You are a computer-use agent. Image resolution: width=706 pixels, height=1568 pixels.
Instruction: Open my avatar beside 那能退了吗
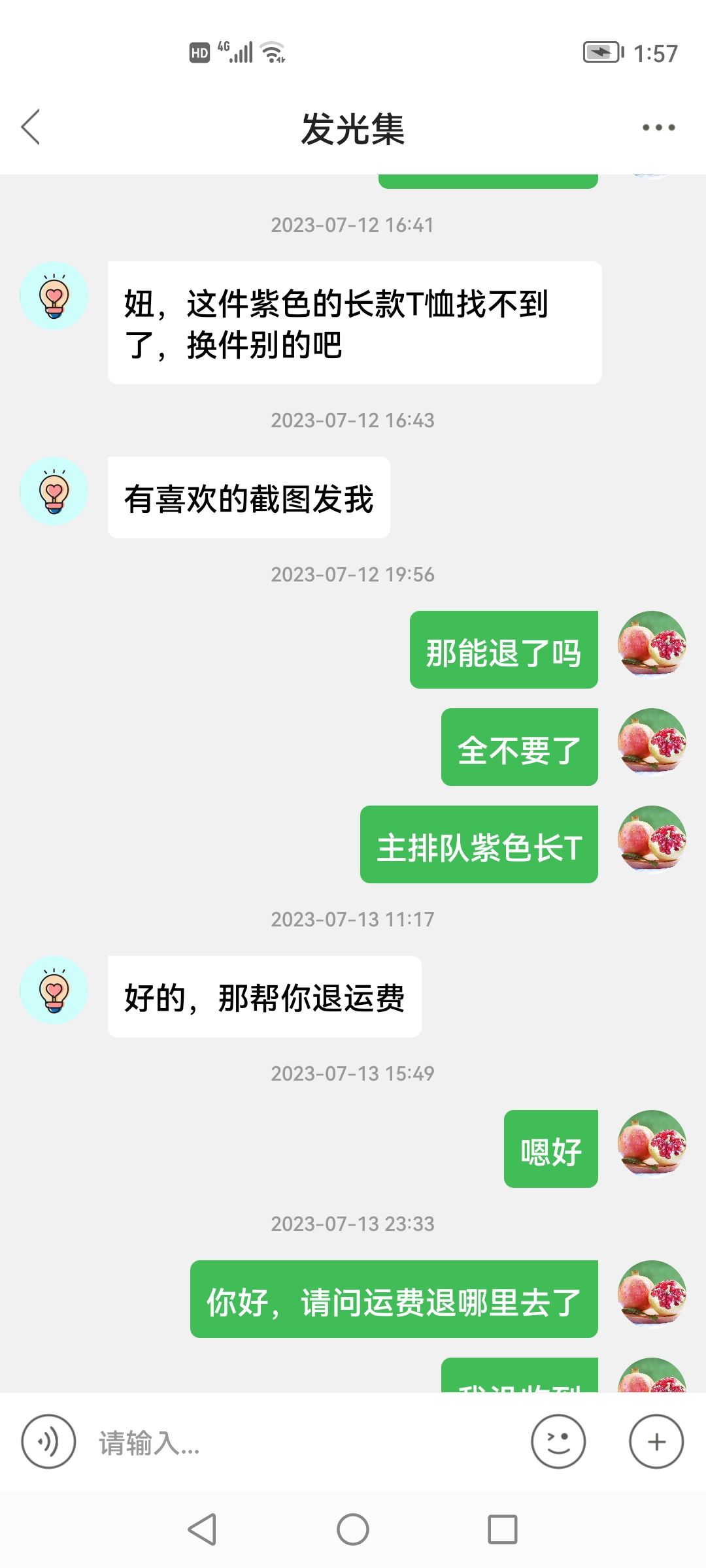pos(652,645)
